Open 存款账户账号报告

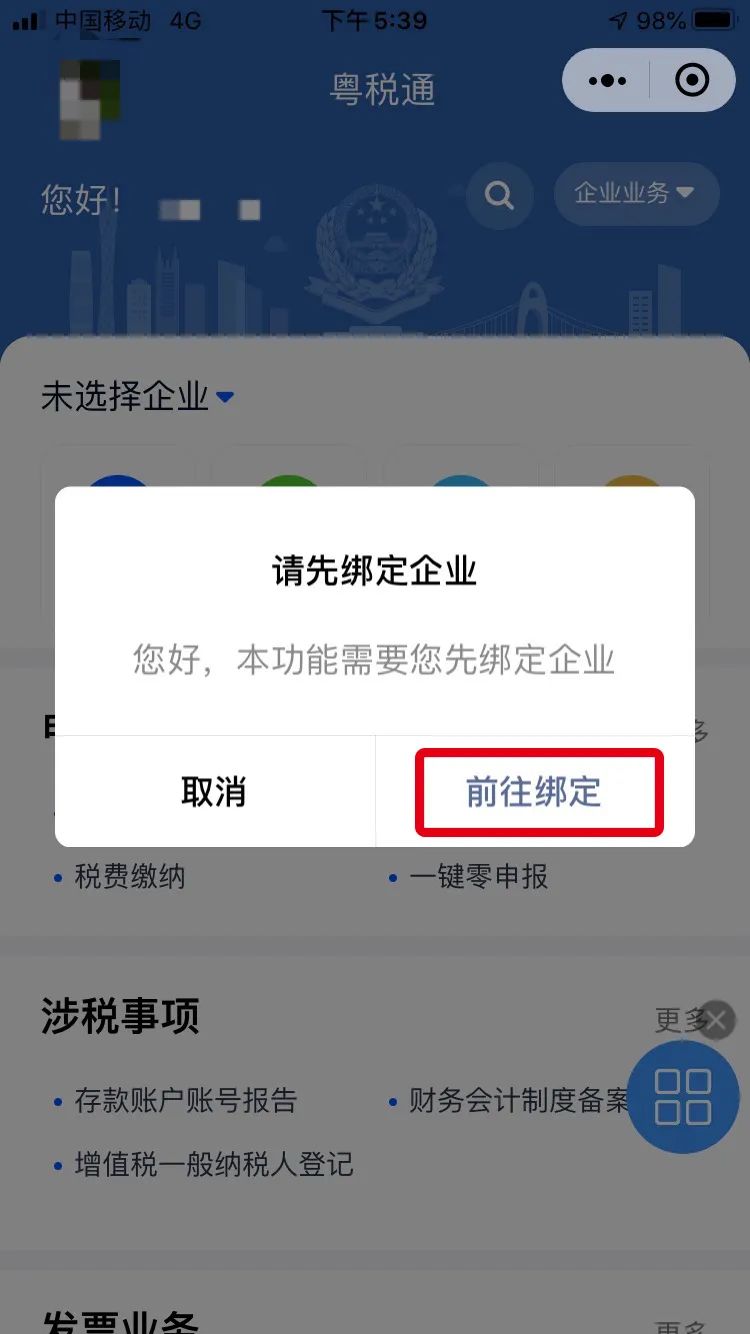click(x=186, y=1101)
